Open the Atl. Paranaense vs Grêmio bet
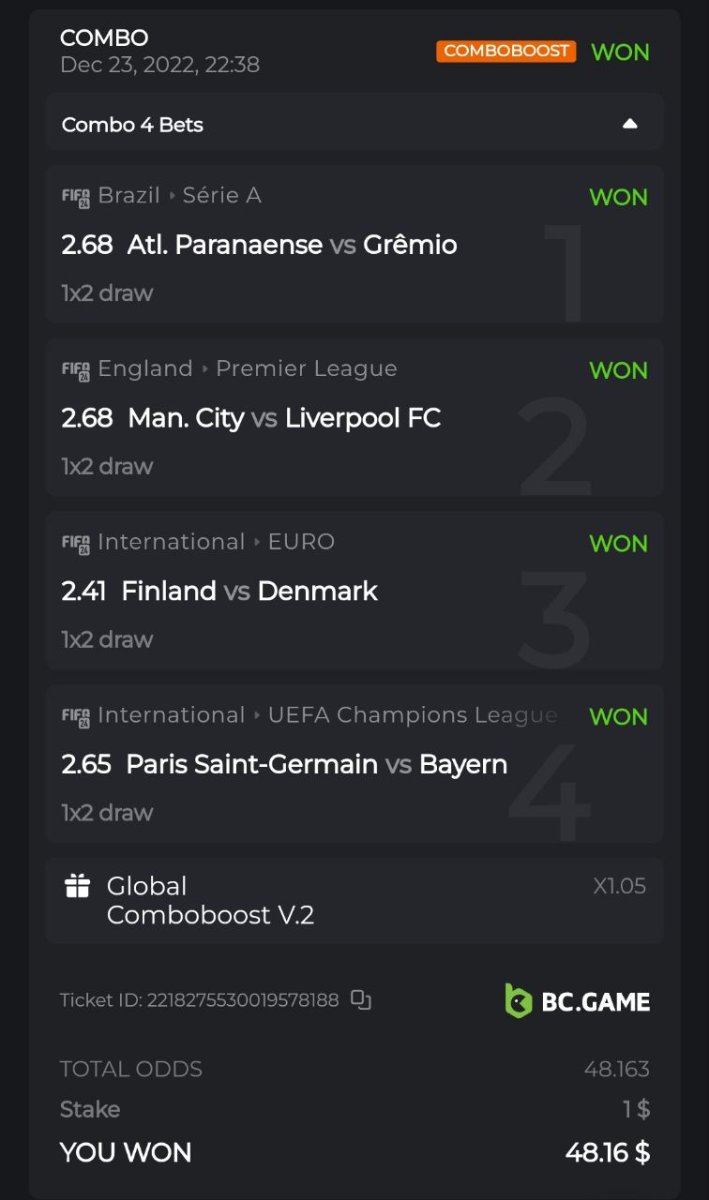The image size is (709, 1200). [x=292, y=245]
